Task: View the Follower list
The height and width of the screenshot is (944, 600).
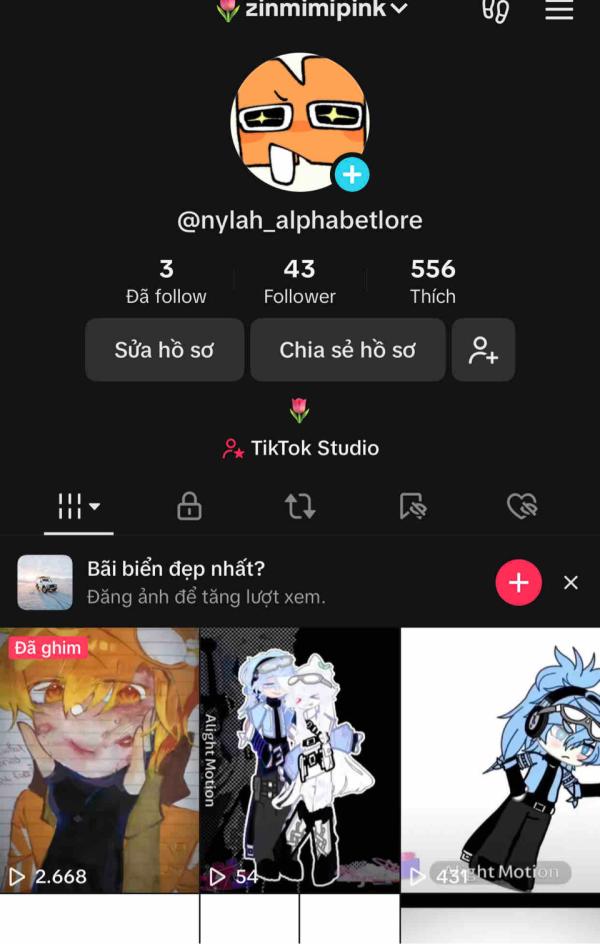Action: coord(299,281)
